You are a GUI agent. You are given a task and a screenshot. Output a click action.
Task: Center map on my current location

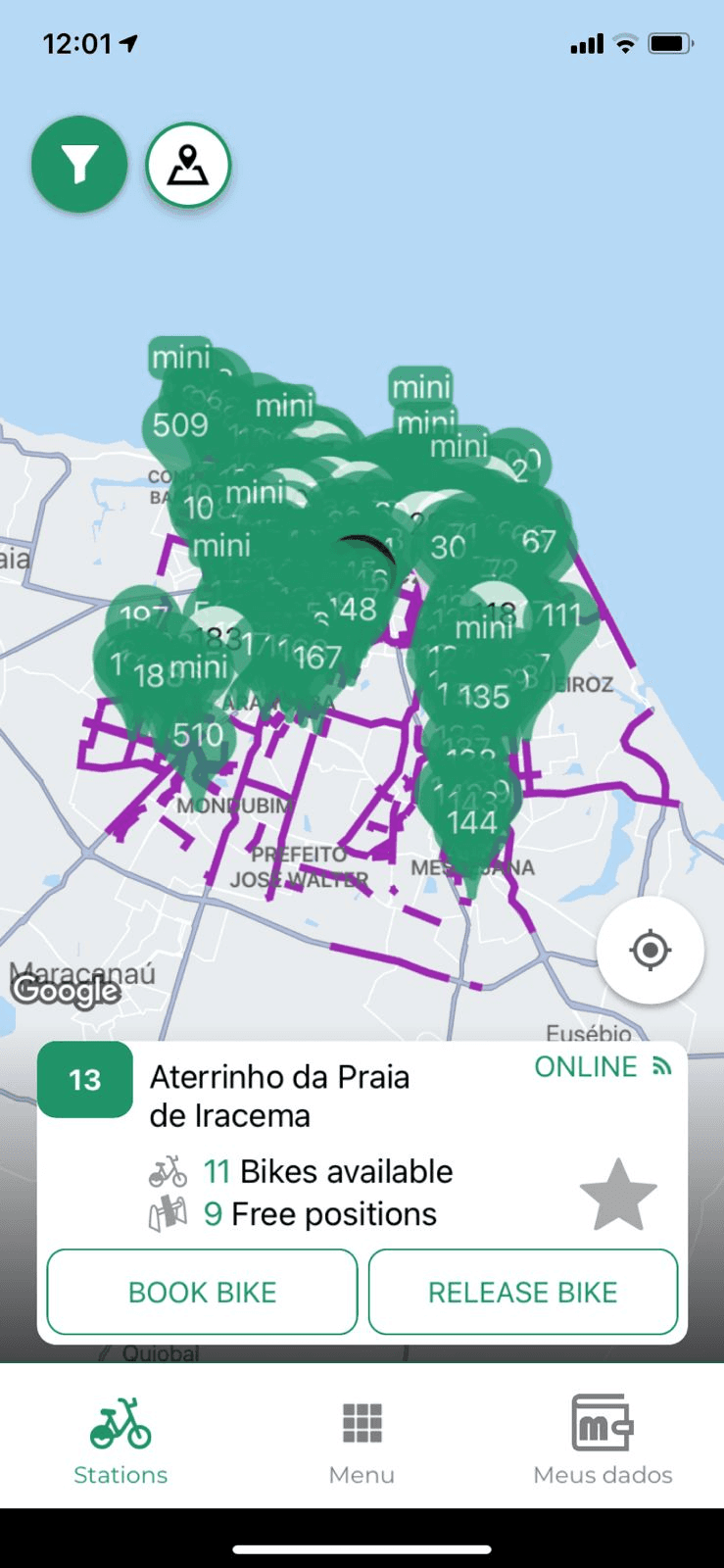(x=650, y=950)
